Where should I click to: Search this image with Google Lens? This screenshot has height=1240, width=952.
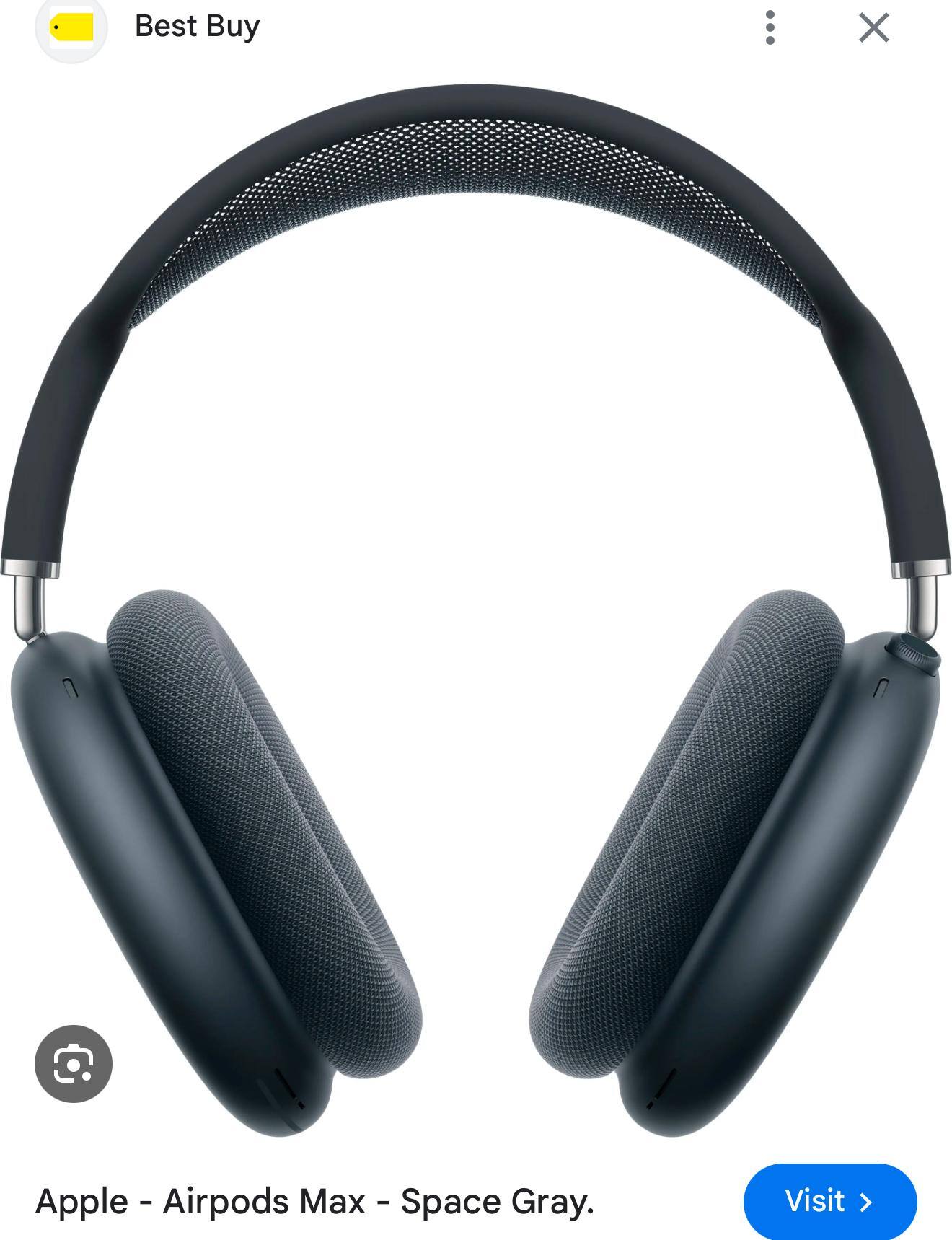[x=74, y=1063]
